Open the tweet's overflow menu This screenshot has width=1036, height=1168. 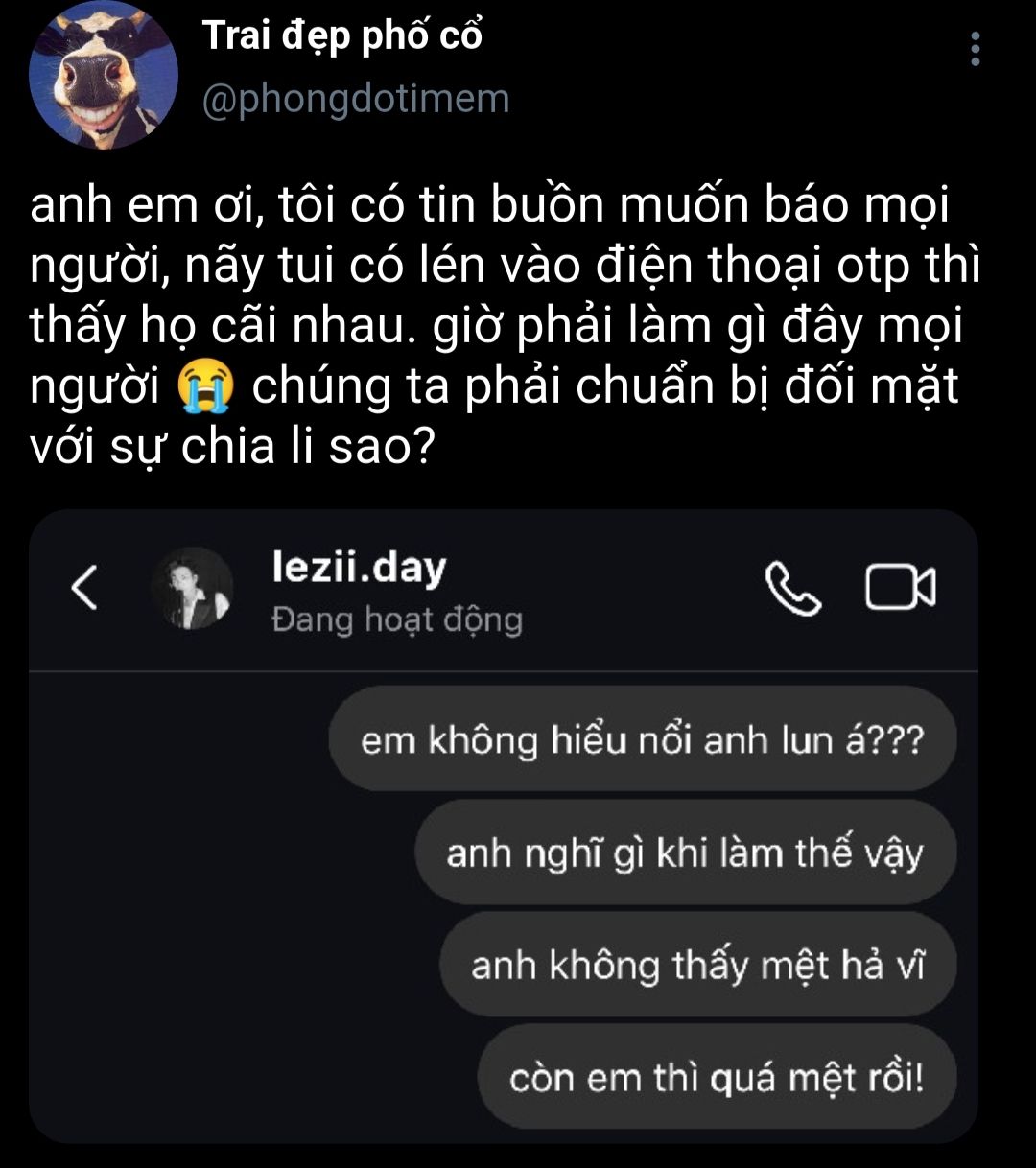tap(975, 49)
